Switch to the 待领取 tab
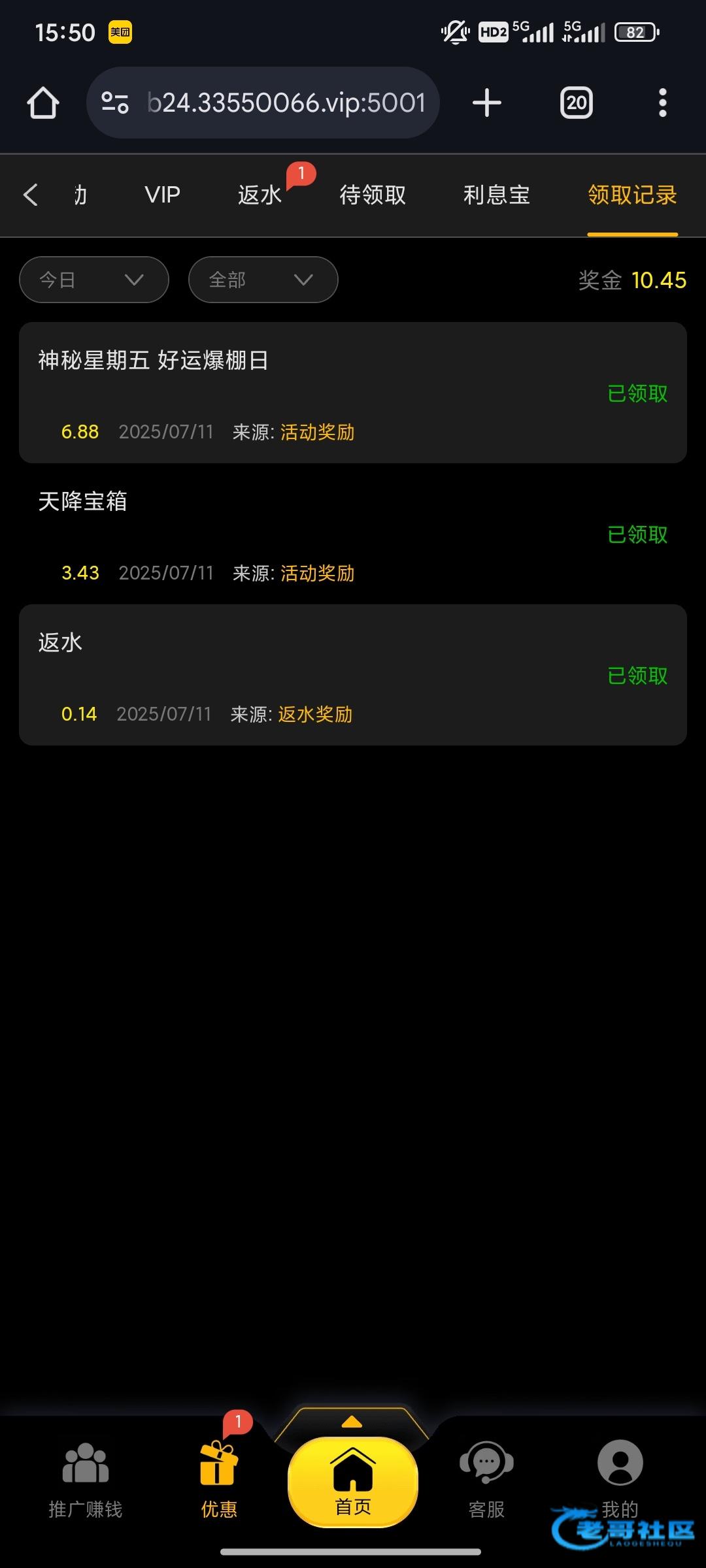The width and height of the screenshot is (706, 1568). click(373, 195)
